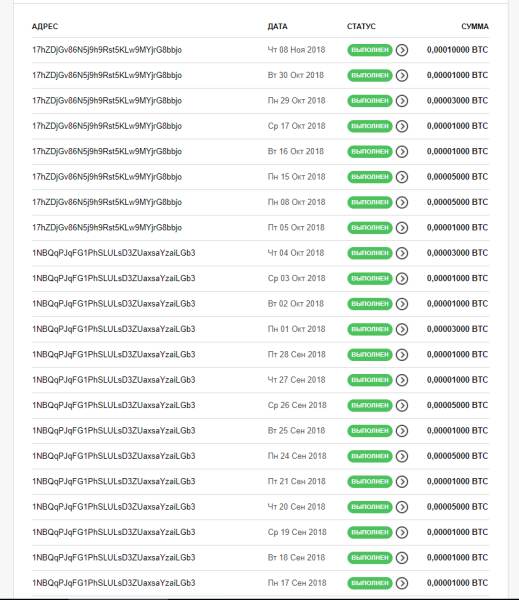
Task: Open arrow for 01 Окт 2018 payout
Action: click(401, 329)
